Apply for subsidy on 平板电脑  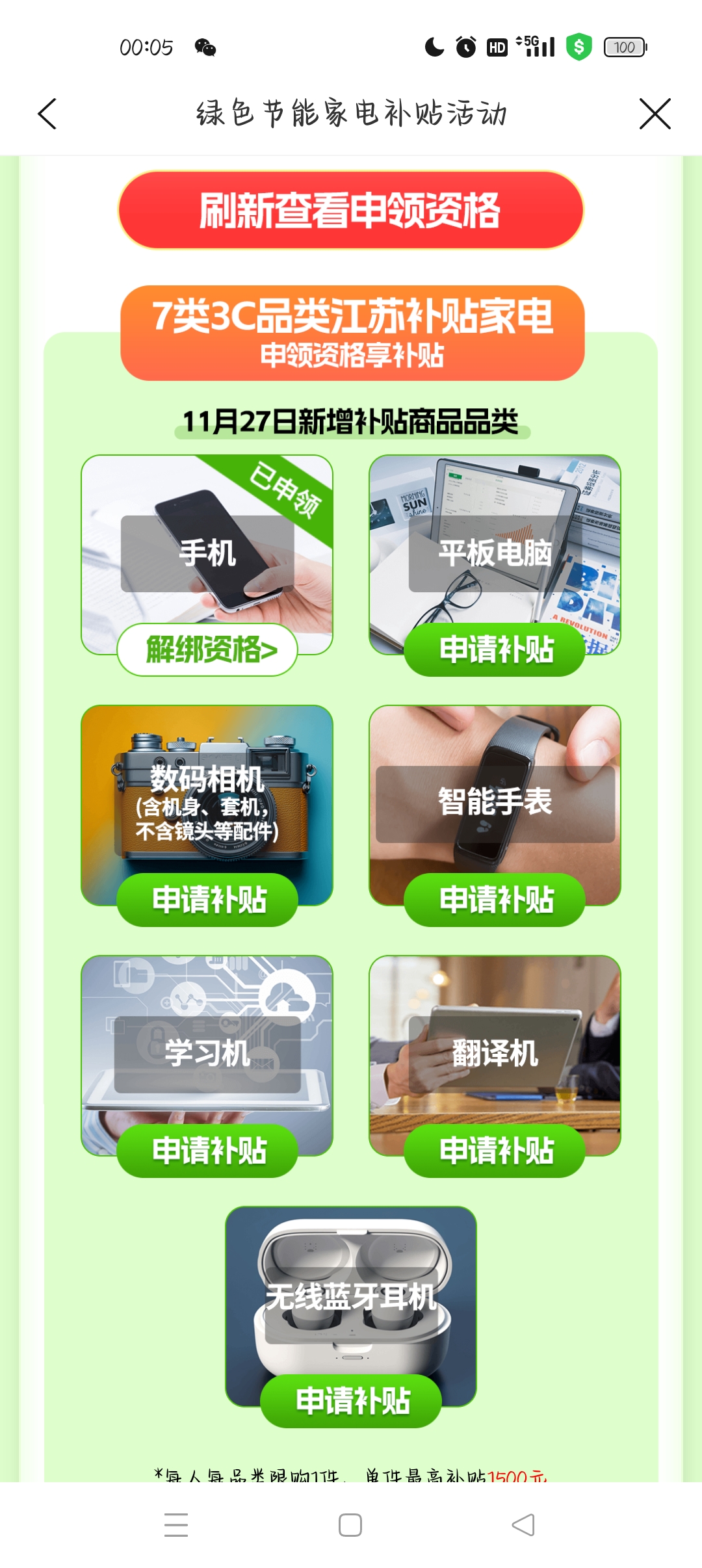(x=495, y=649)
